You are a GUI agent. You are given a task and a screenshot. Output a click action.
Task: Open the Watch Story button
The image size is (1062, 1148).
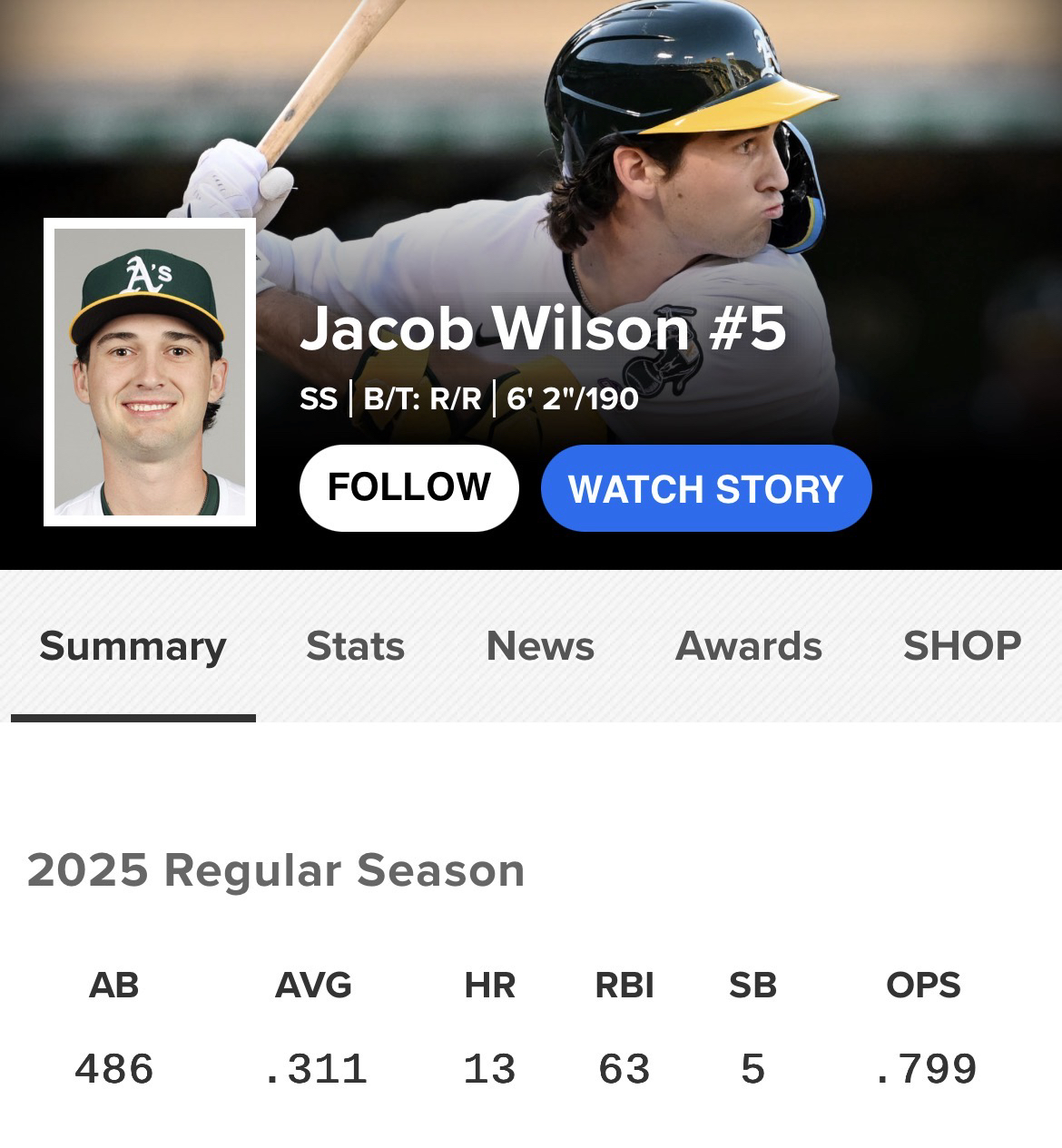click(x=705, y=488)
